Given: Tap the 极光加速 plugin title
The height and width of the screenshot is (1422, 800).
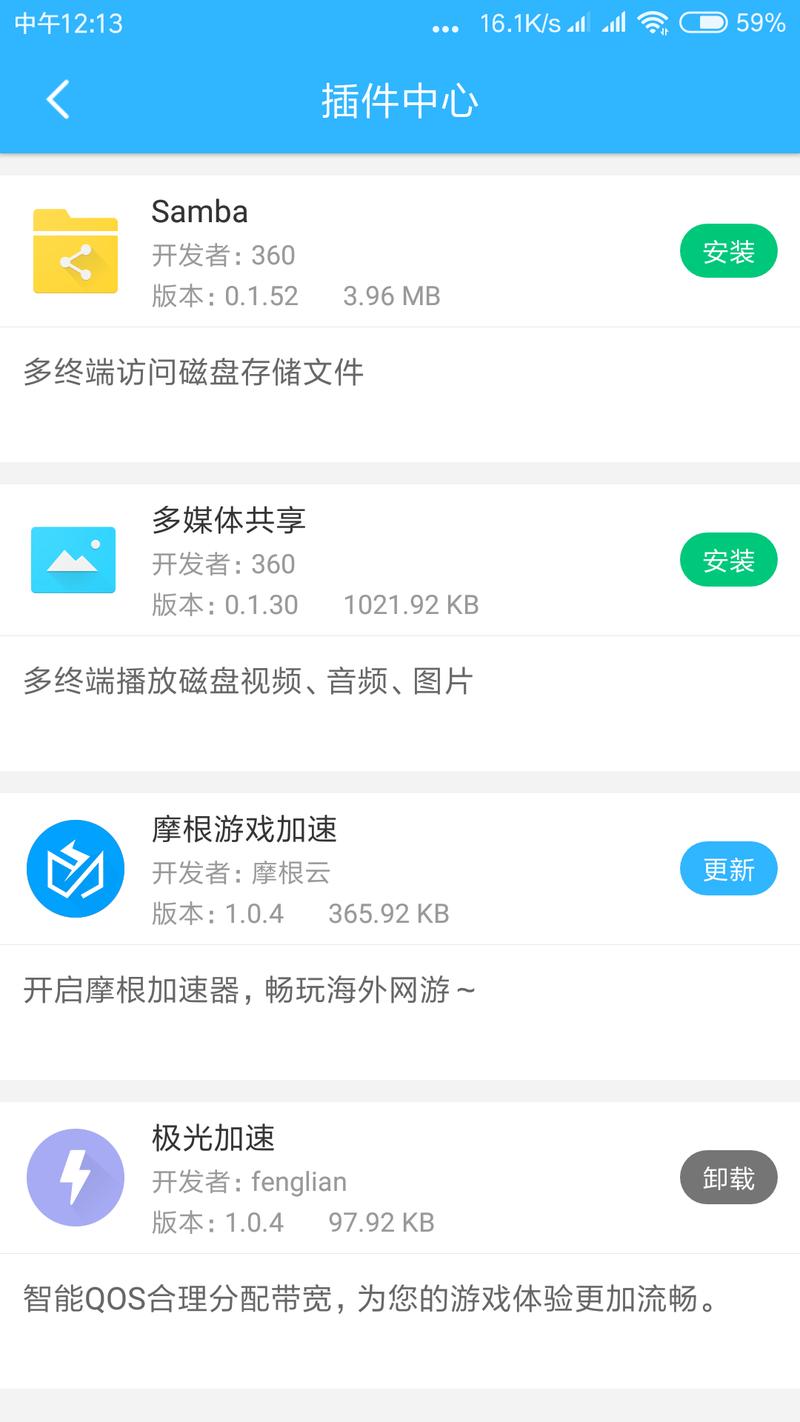Looking at the screenshot, I should click(213, 1139).
